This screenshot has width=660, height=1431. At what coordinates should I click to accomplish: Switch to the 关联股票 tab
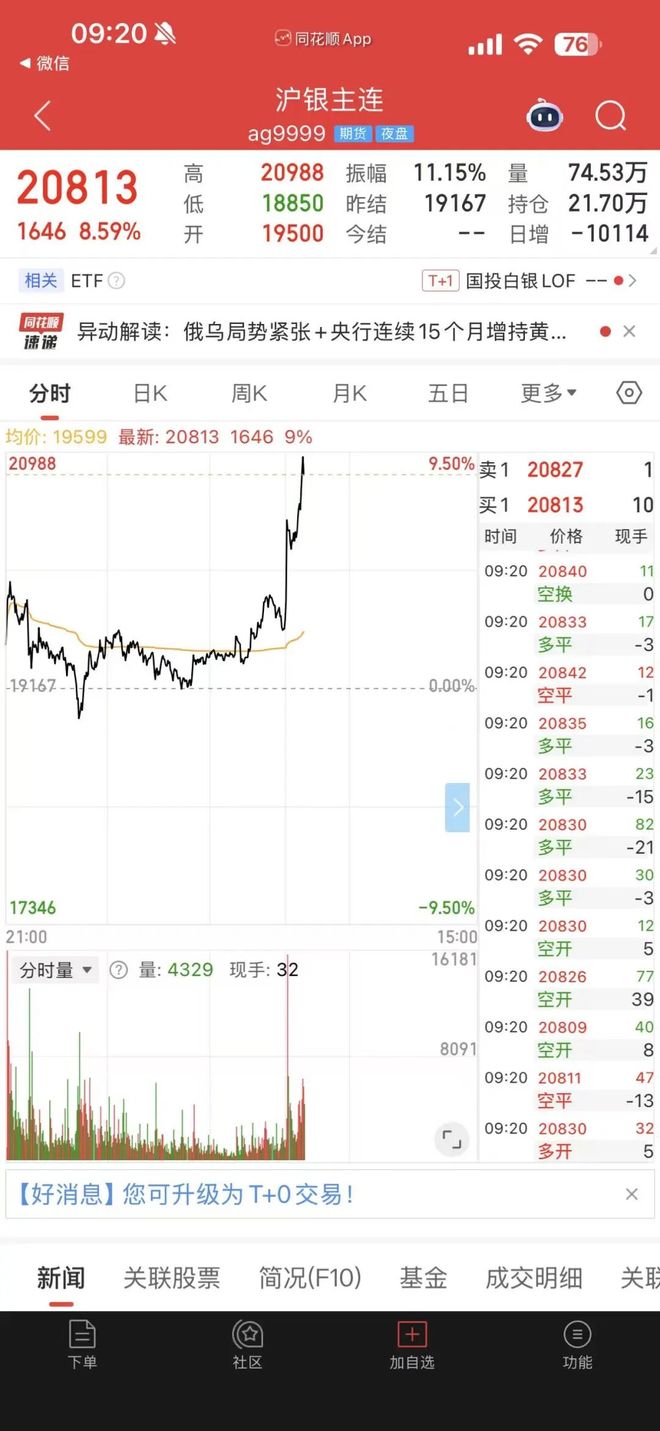171,1278
